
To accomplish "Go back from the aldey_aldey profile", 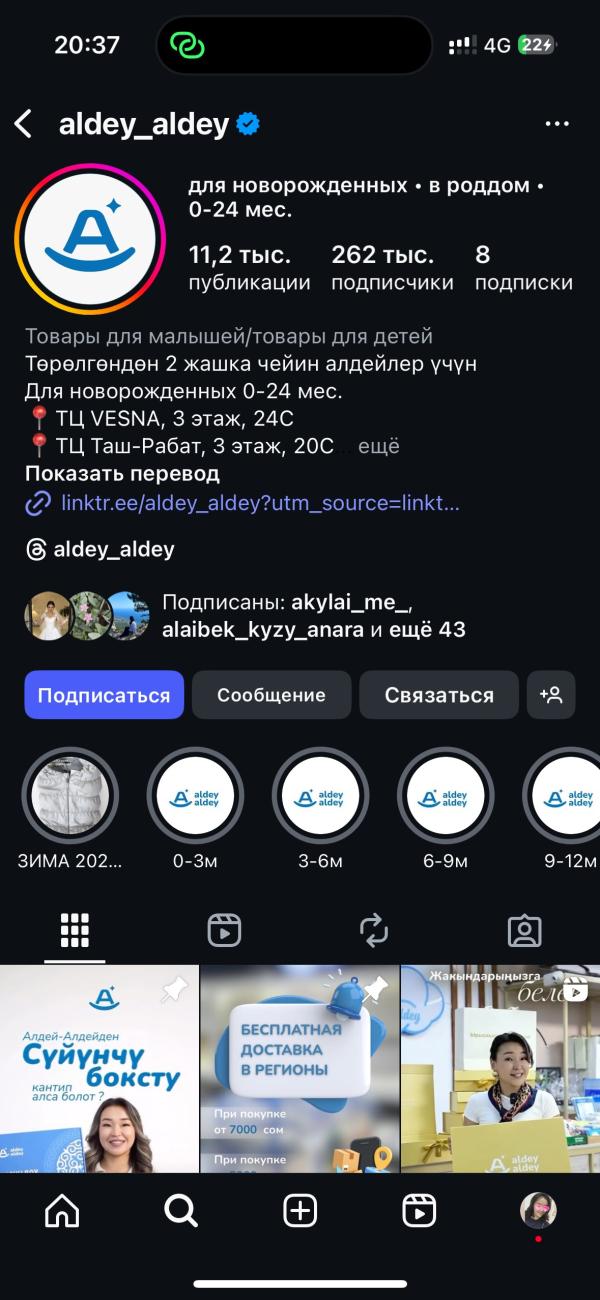I will [24, 125].
